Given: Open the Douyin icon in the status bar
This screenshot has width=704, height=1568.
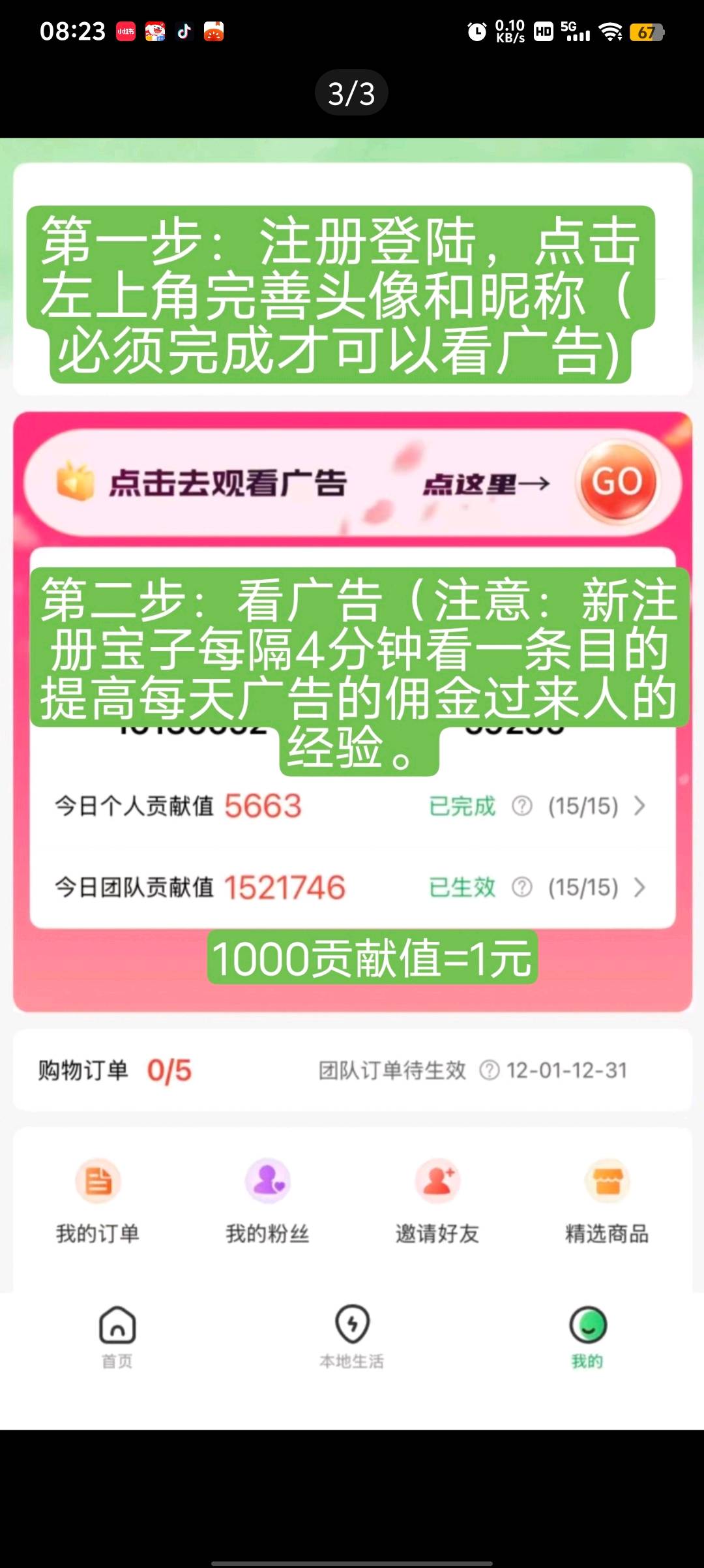Looking at the screenshot, I should [184, 31].
